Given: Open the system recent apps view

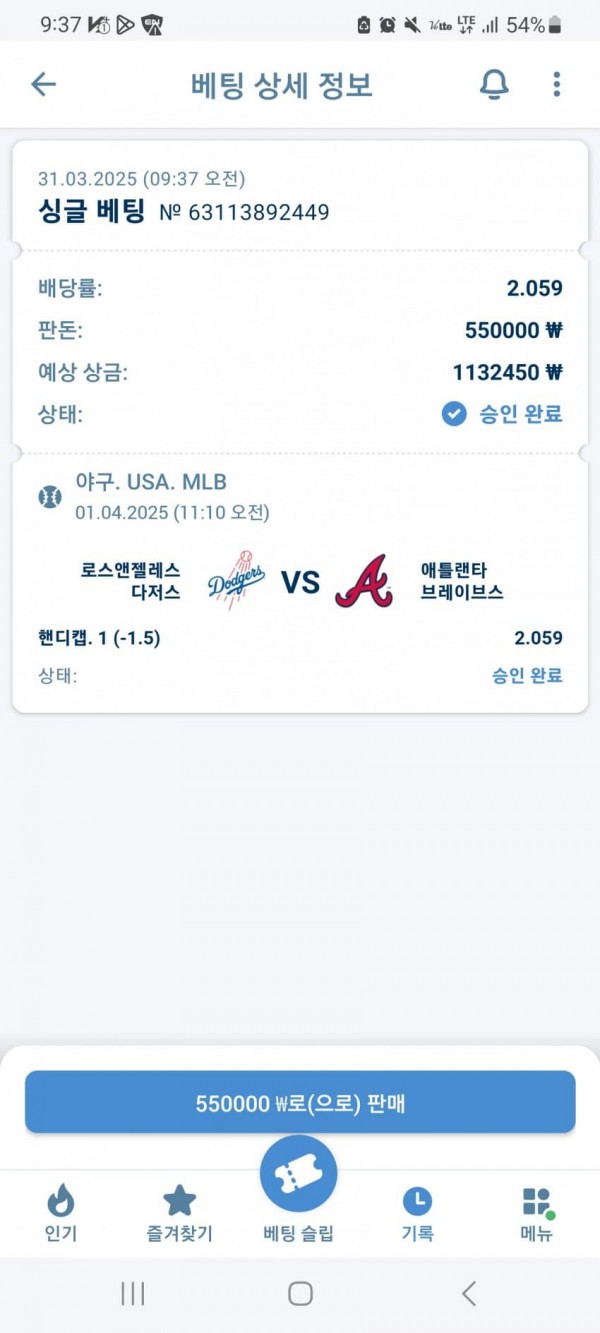Looking at the screenshot, I should coord(133,1294).
